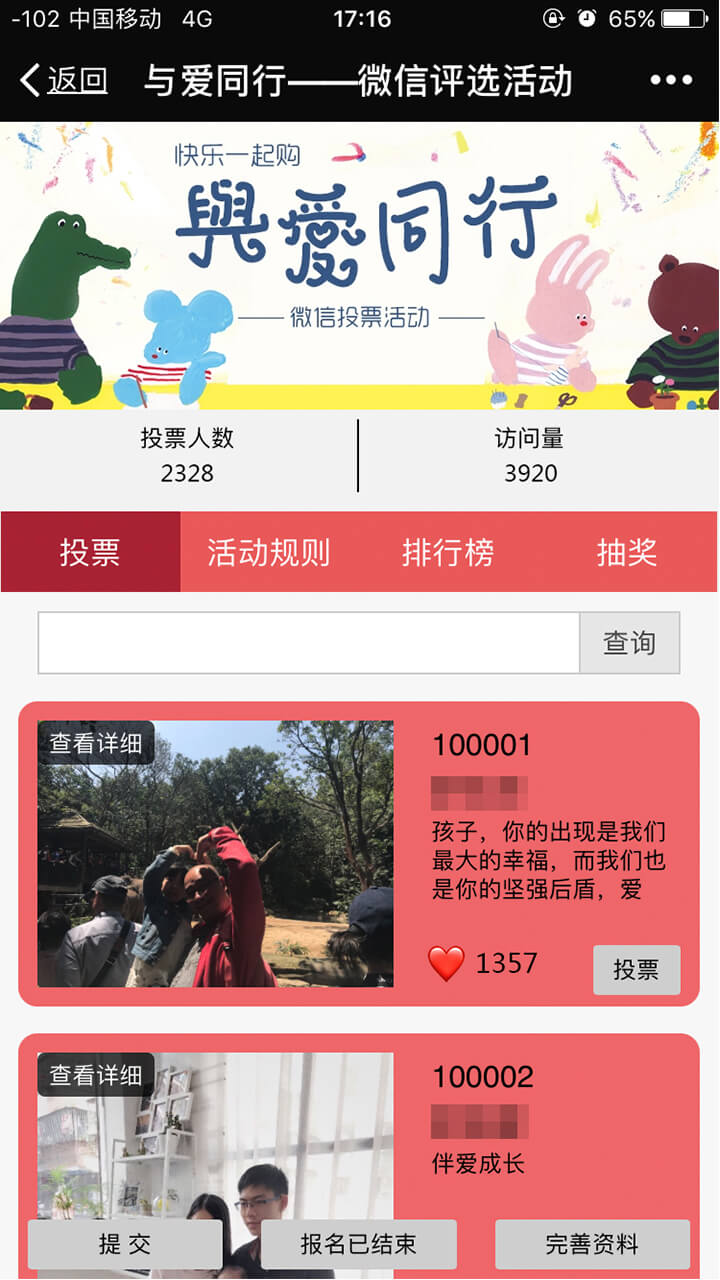
Task: Tap the 查询 search button
Action: point(629,643)
